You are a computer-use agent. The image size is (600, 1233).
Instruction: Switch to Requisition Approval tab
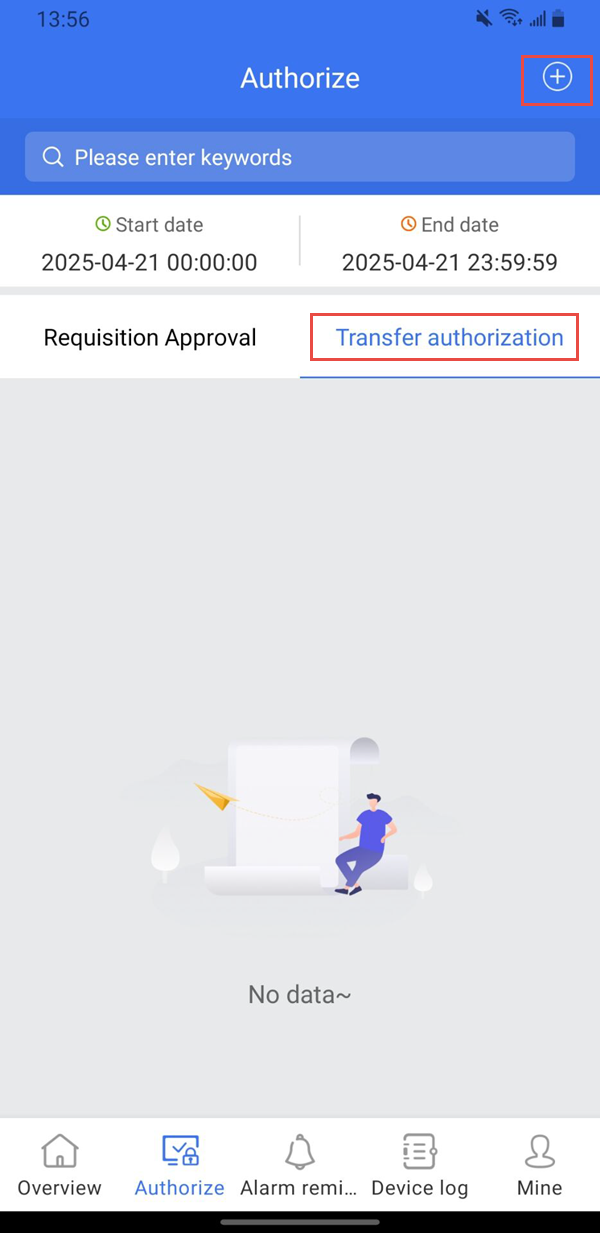[150, 338]
